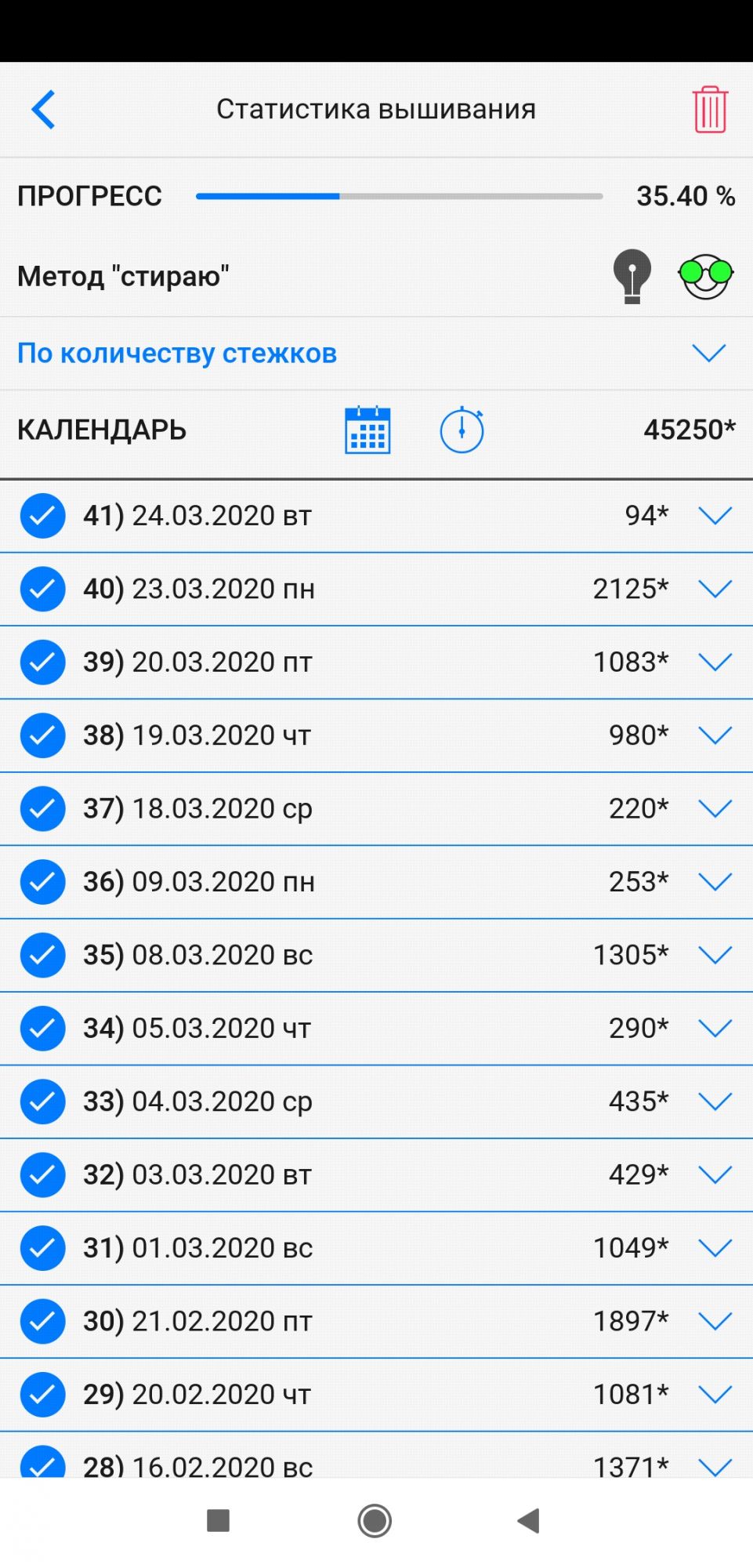Delete statistics with the trash icon
This screenshot has width=753, height=1568.
click(x=710, y=110)
